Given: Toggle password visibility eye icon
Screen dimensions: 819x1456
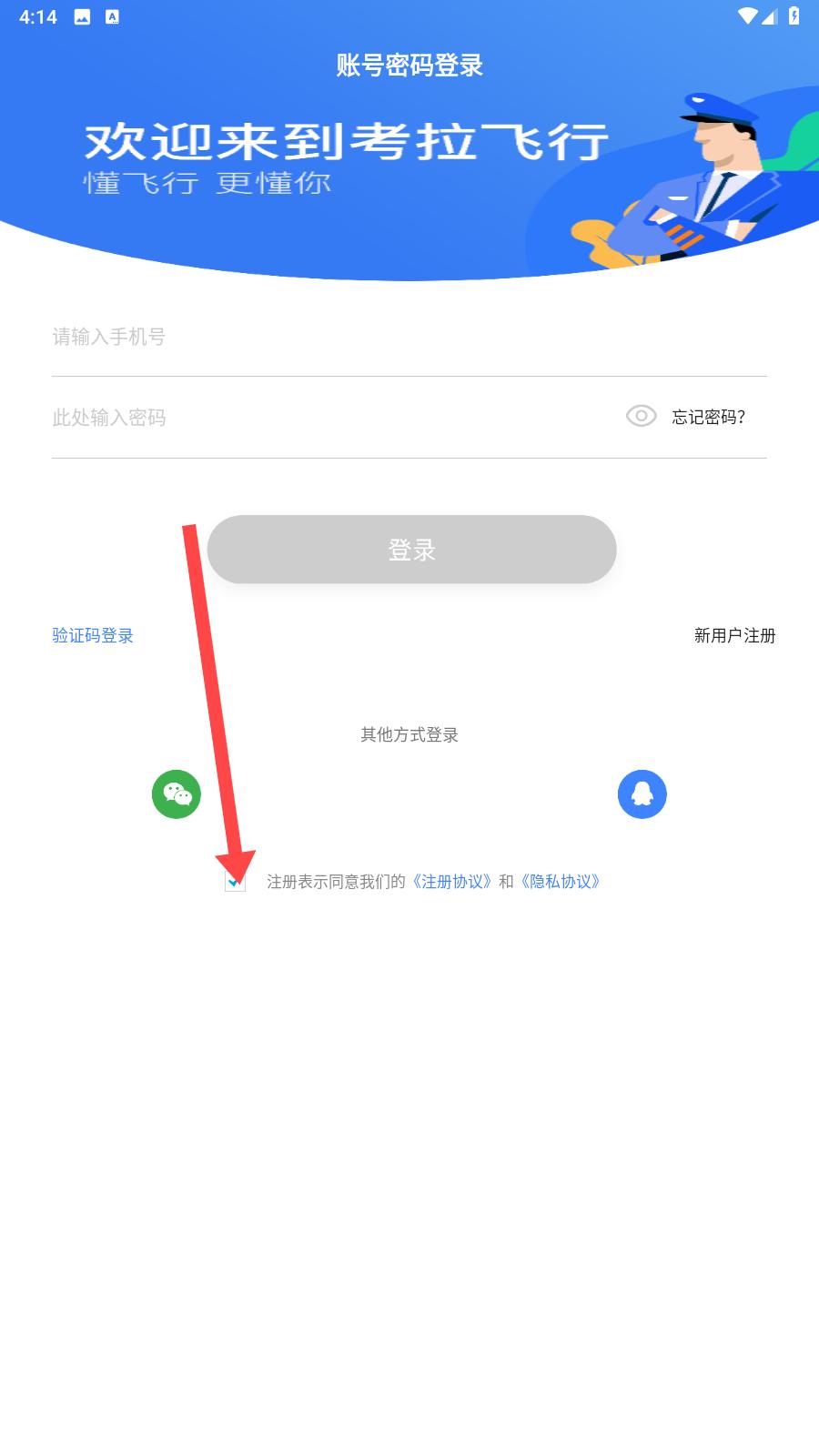Looking at the screenshot, I should tap(641, 417).
